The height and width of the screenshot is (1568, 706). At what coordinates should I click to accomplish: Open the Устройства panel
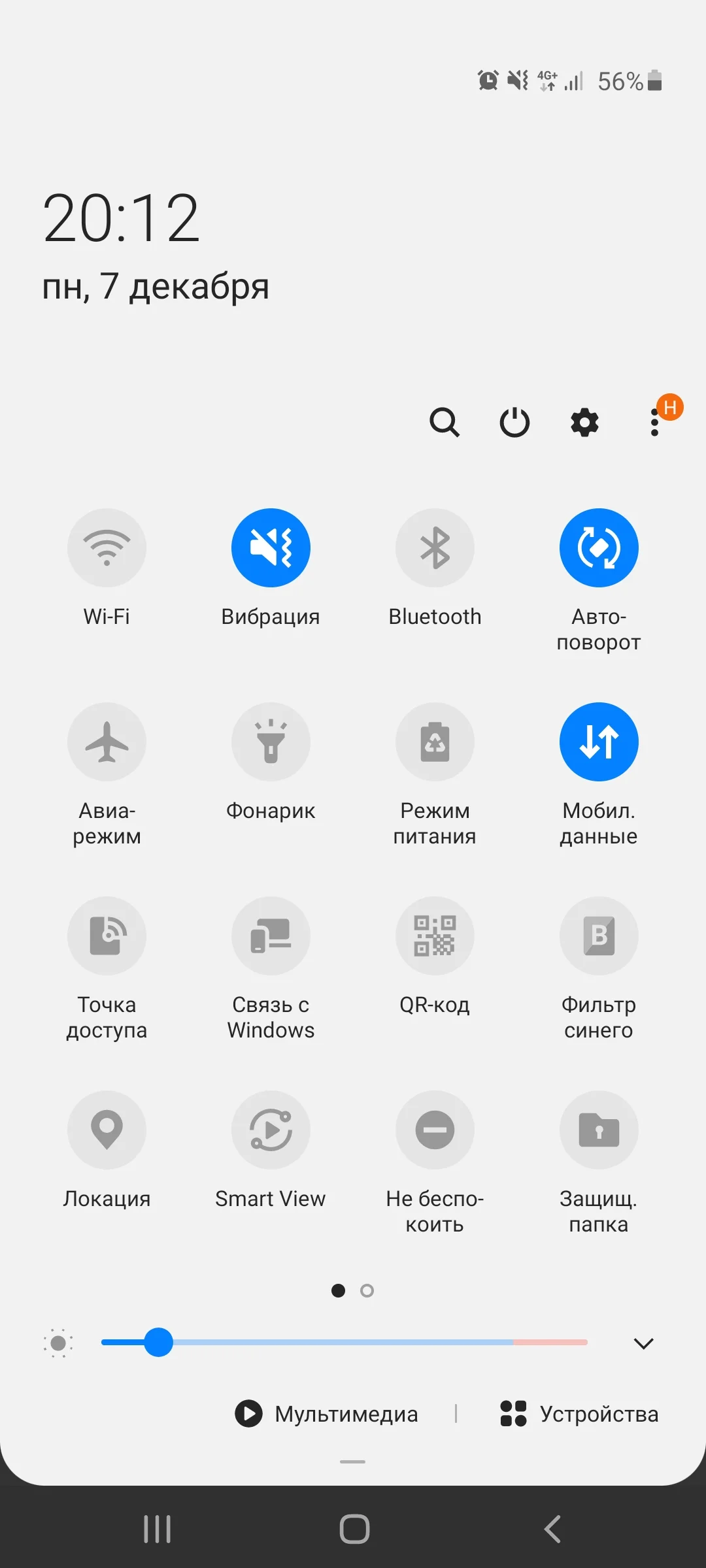click(578, 1414)
